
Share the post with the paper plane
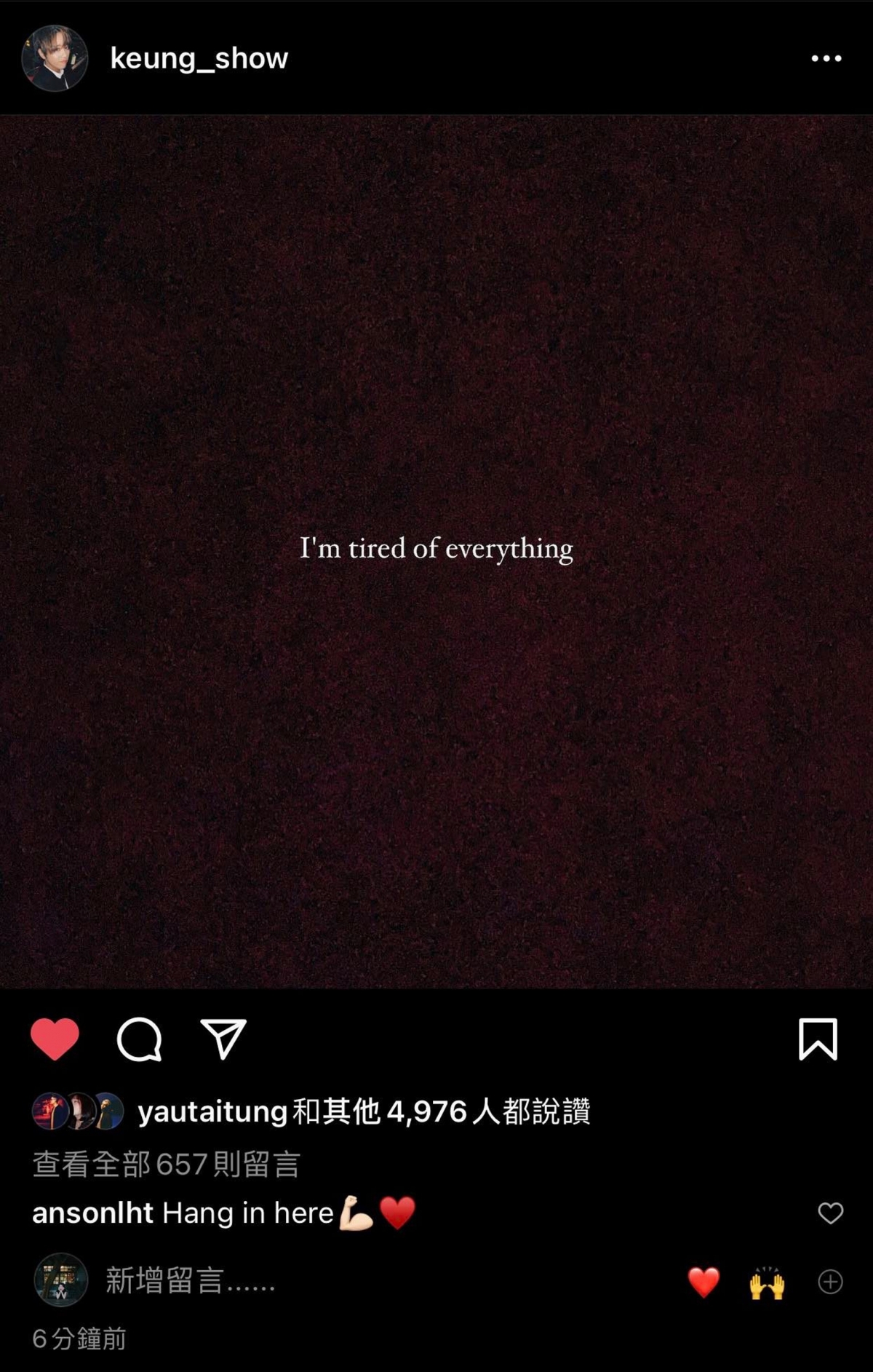point(223,1039)
